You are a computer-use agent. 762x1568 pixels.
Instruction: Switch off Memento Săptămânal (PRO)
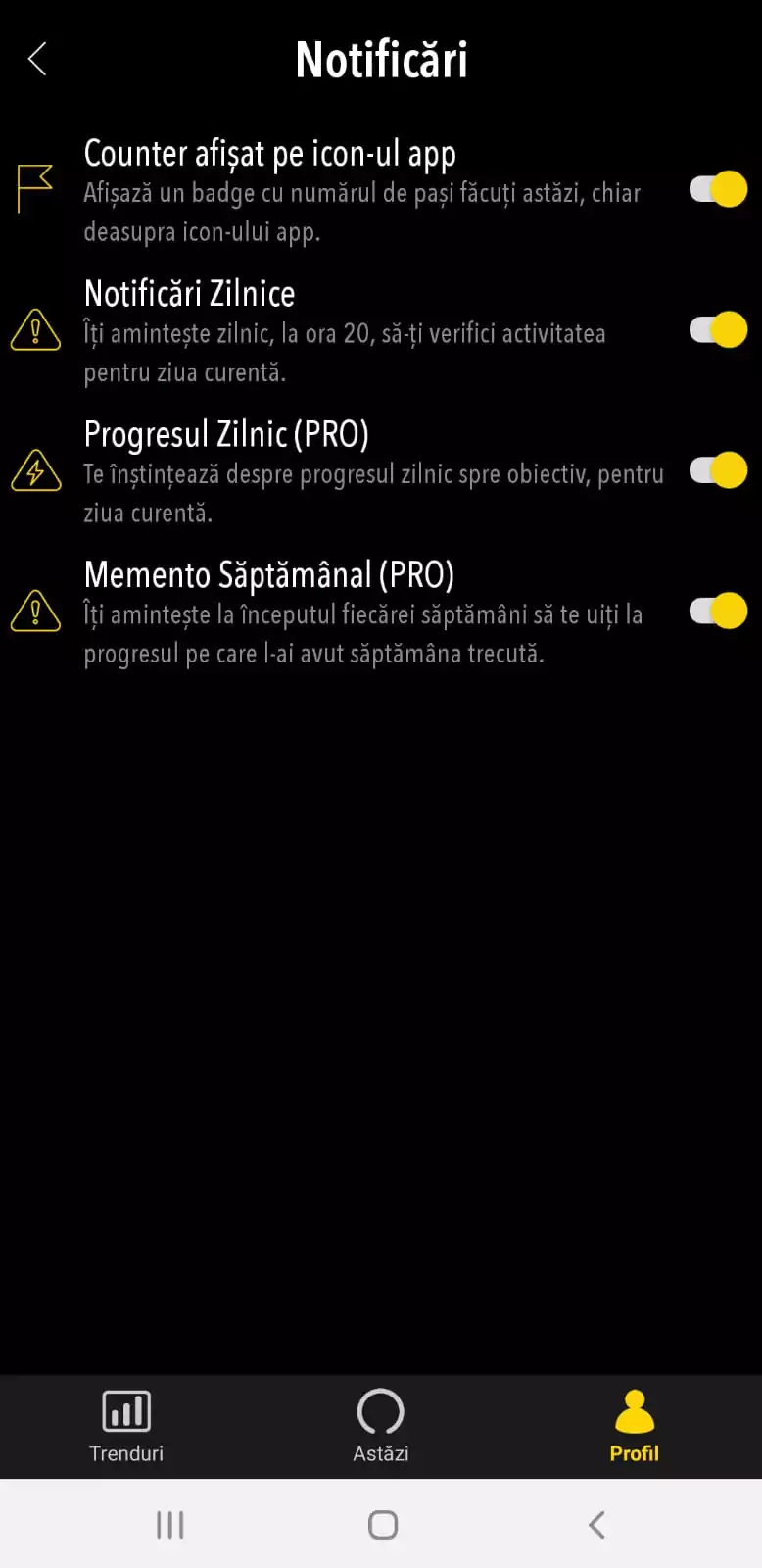(x=718, y=612)
